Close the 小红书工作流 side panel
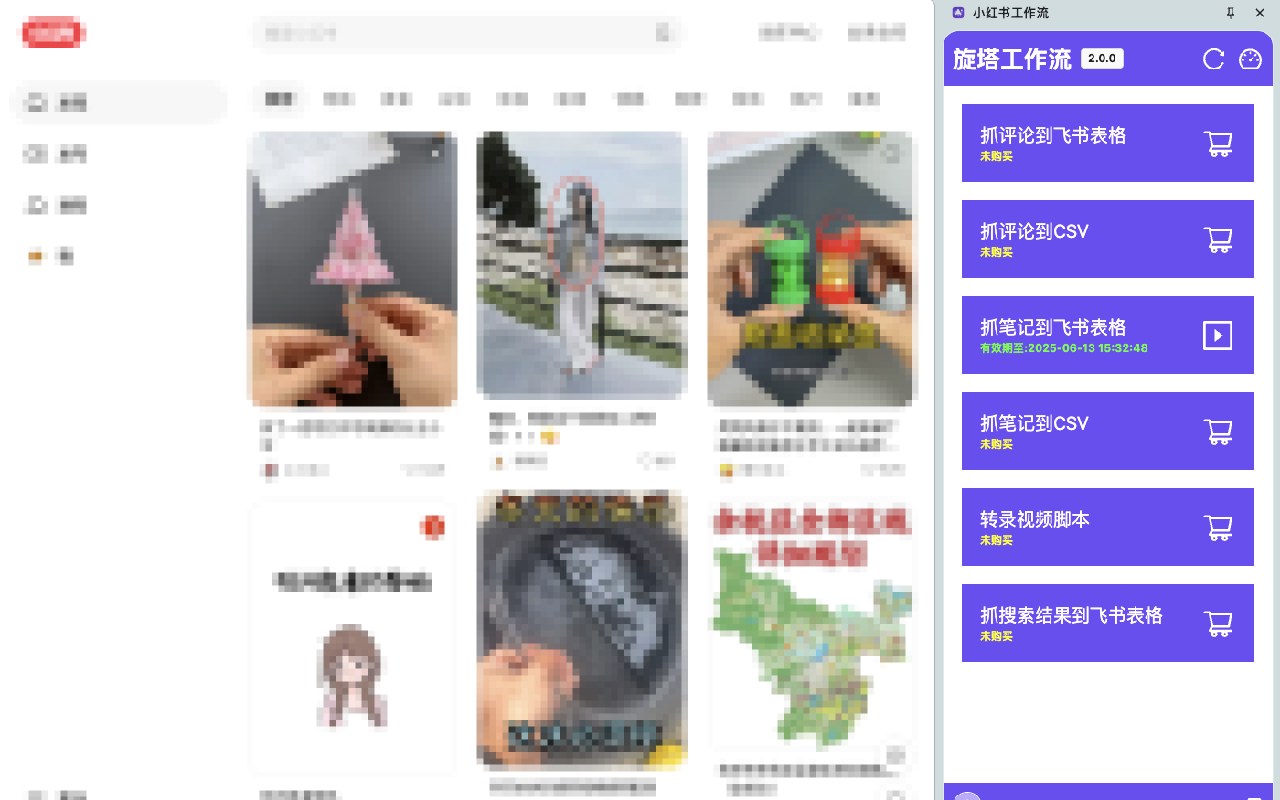This screenshot has height=800, width=1280. pos(1260,13)
